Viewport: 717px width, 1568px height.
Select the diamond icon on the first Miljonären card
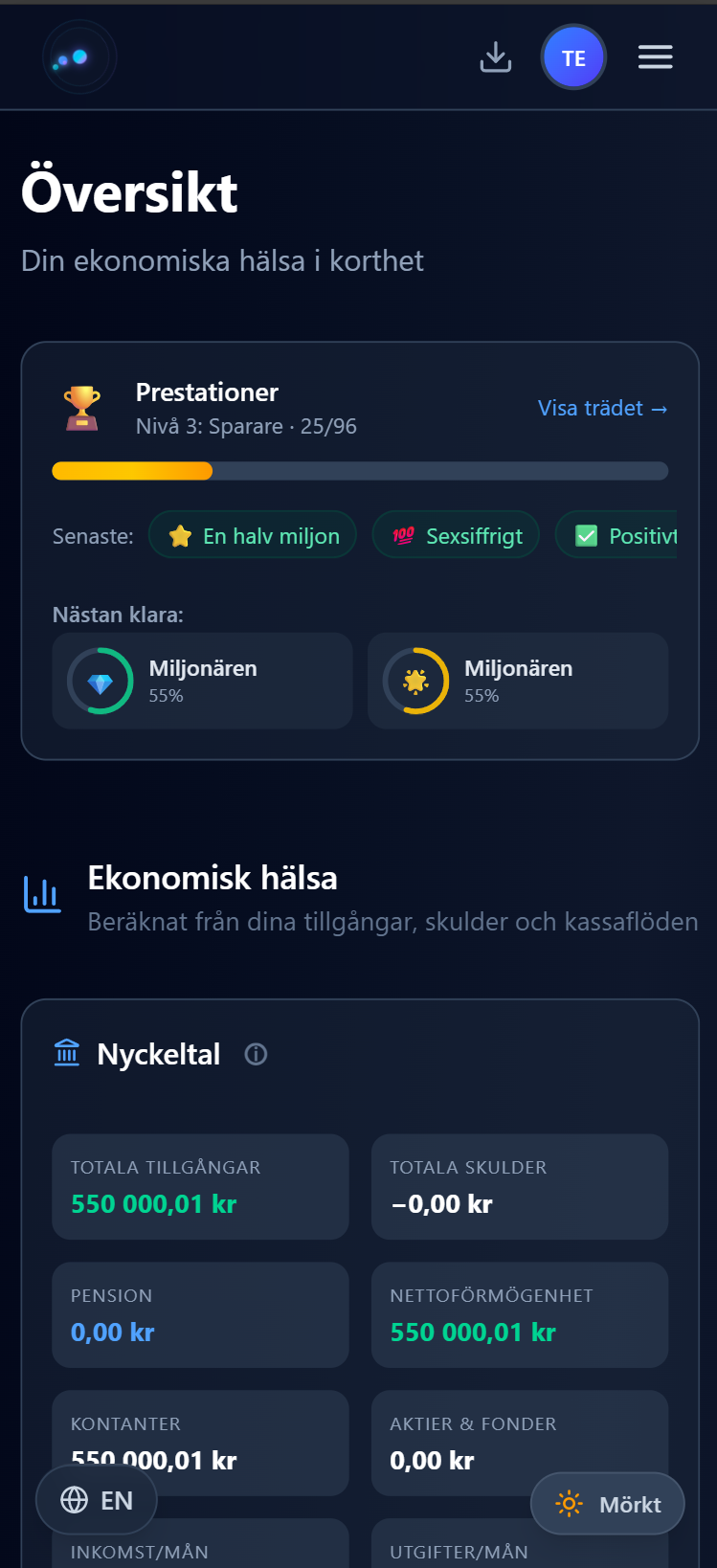(99, 681)
